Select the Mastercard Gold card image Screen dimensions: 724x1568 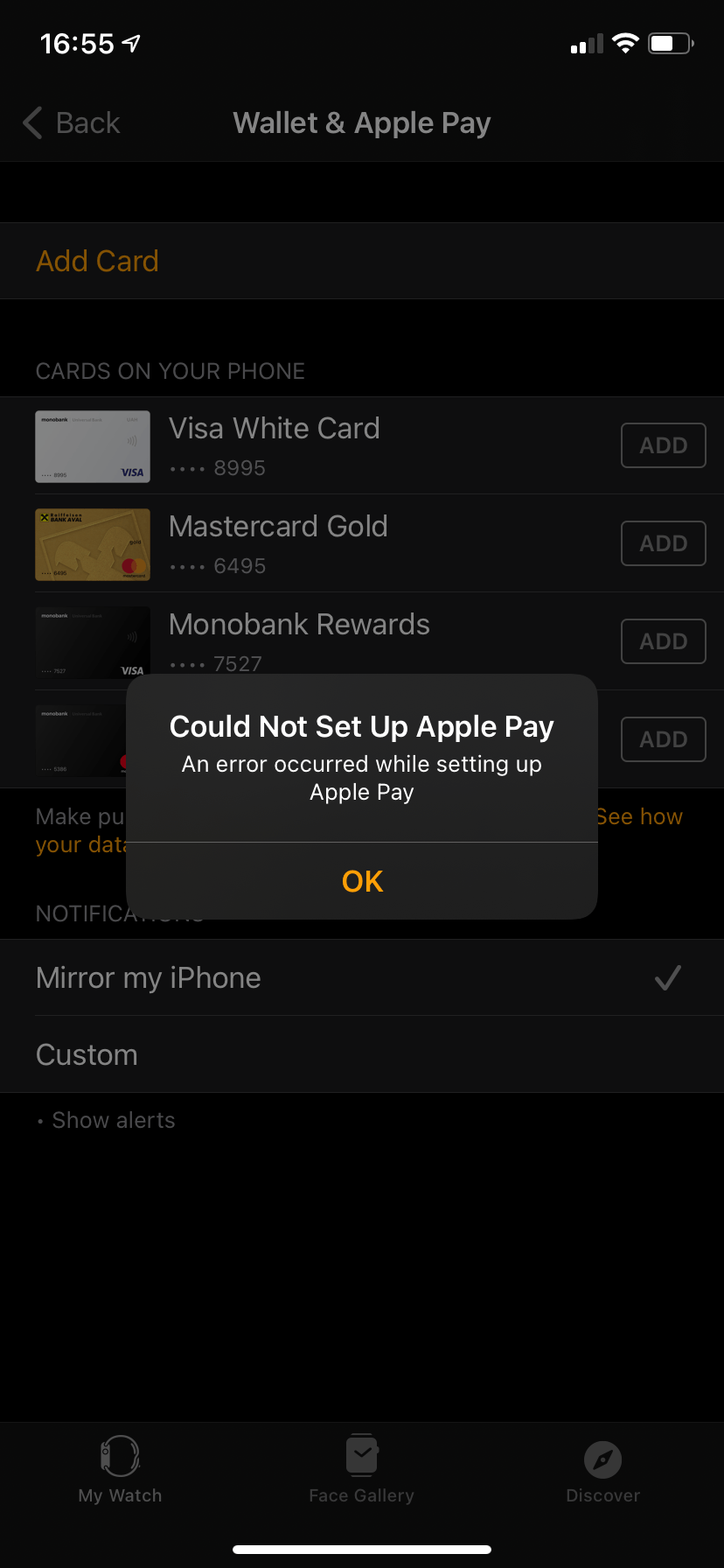(92, 544)
